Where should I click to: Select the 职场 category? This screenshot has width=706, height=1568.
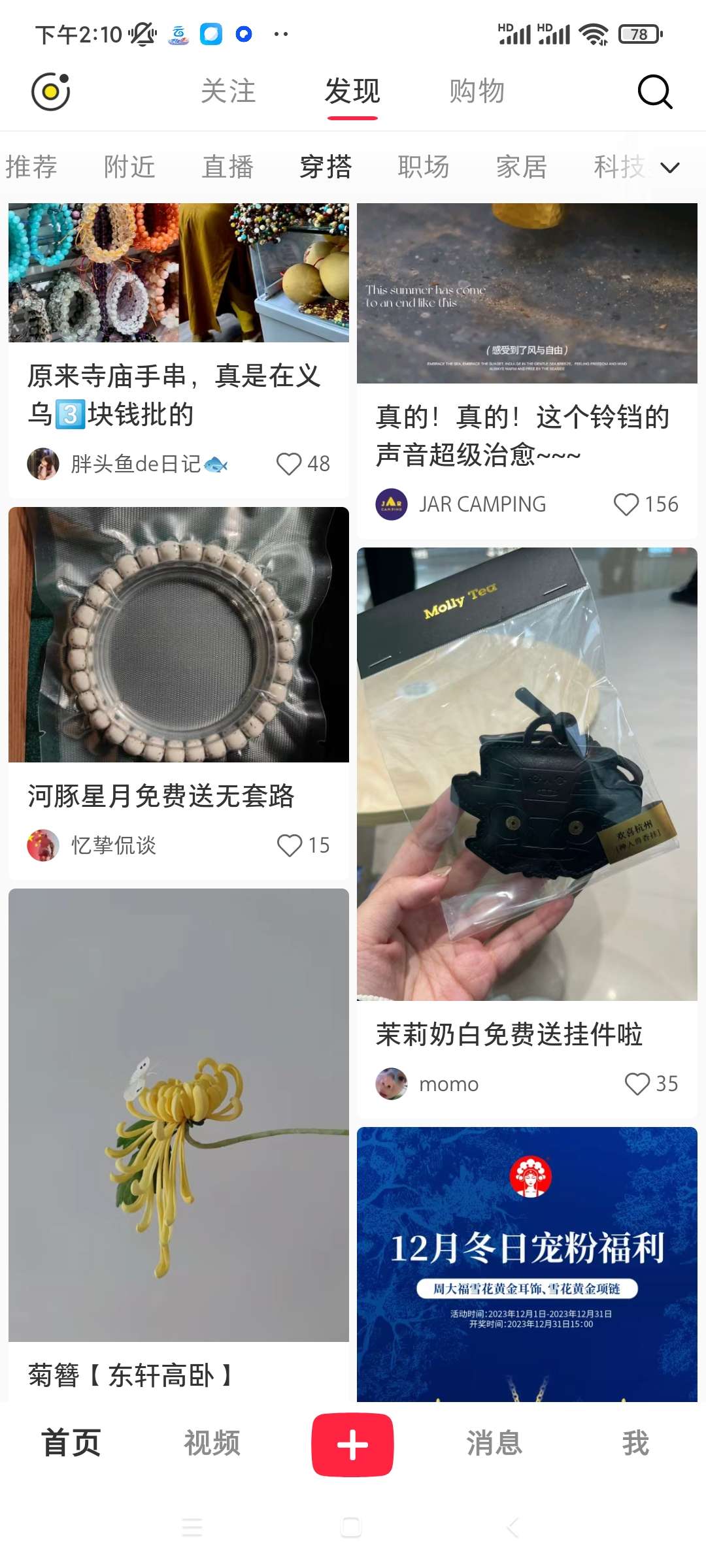(424, 167)
